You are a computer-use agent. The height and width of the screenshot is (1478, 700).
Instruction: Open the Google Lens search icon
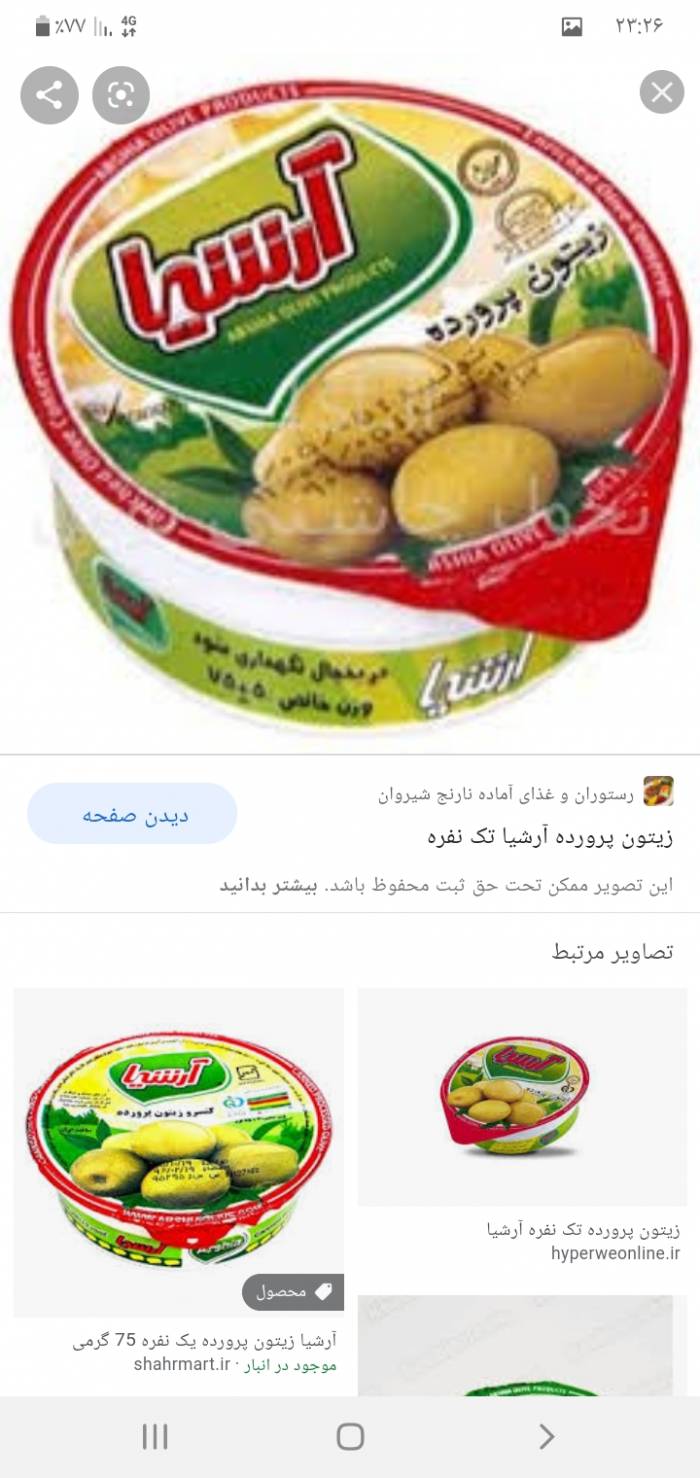point(121,95)
